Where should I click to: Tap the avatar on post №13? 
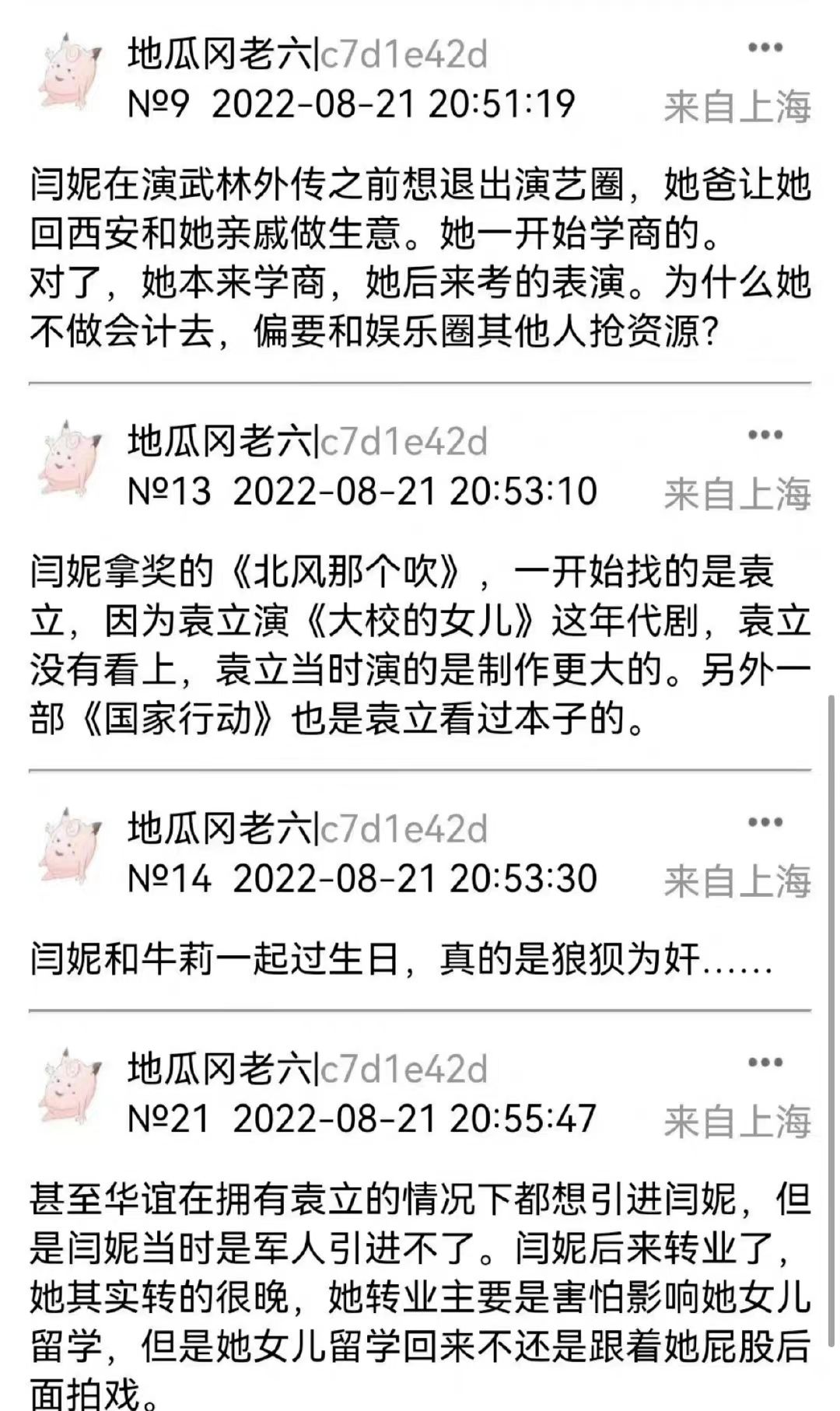coord(71,459)
